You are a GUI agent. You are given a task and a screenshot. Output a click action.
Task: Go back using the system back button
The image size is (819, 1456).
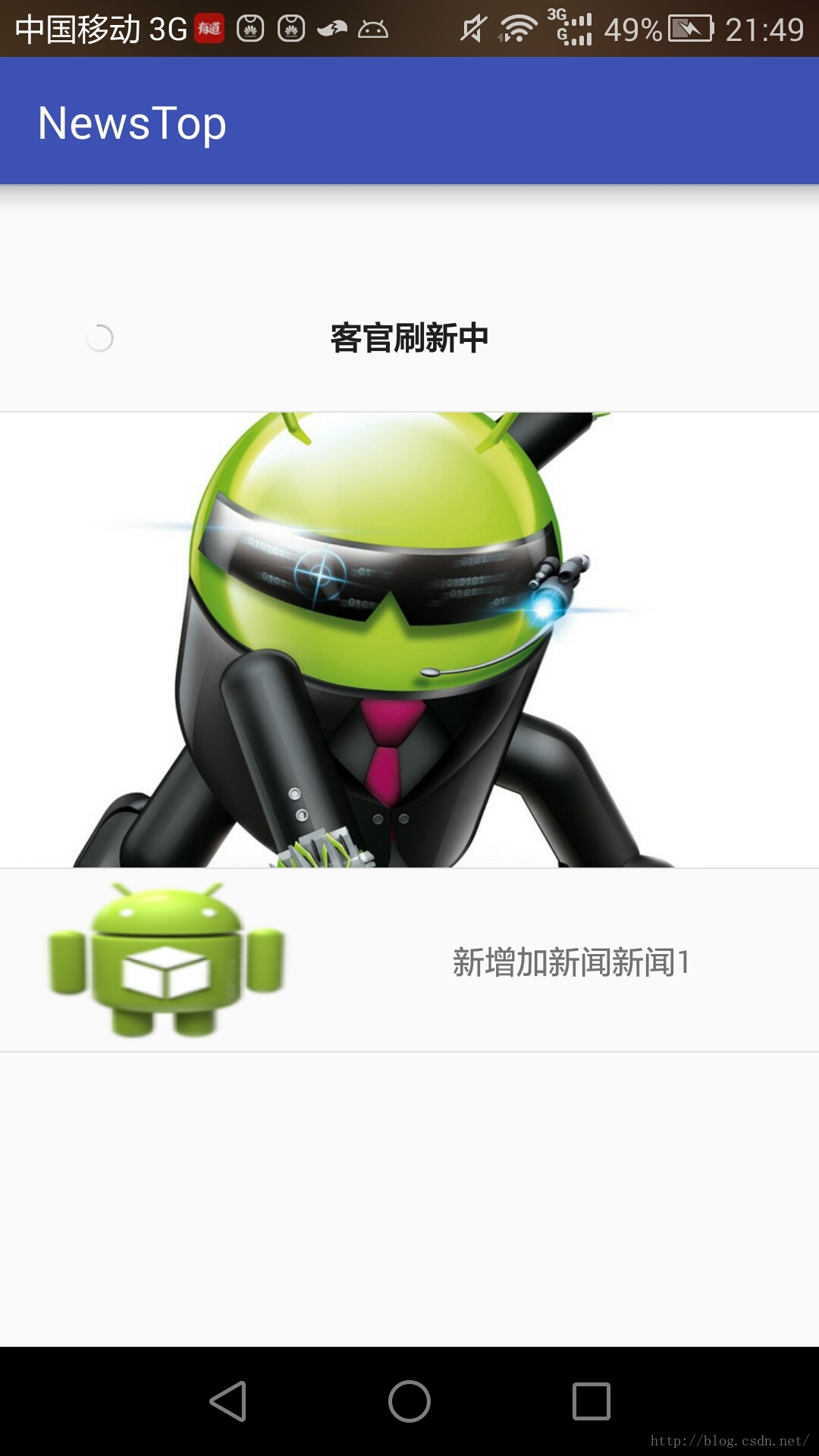227,1401
